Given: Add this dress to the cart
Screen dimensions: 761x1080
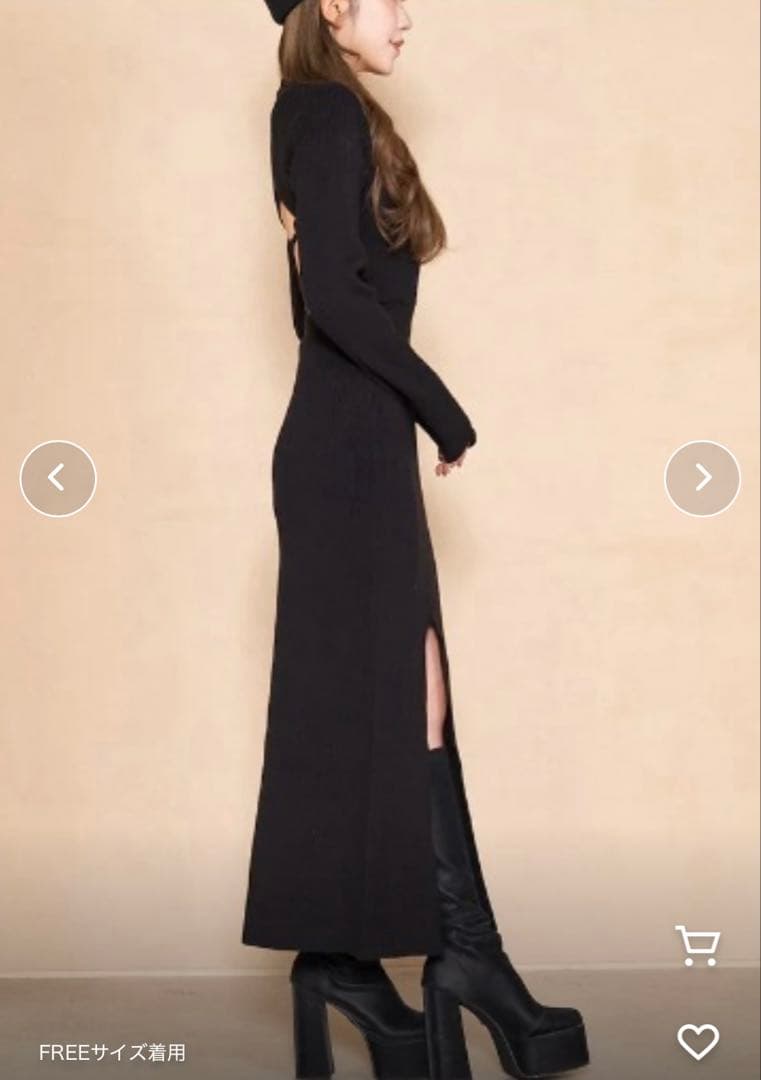Looking at the screenshot, I should [697, 945].
